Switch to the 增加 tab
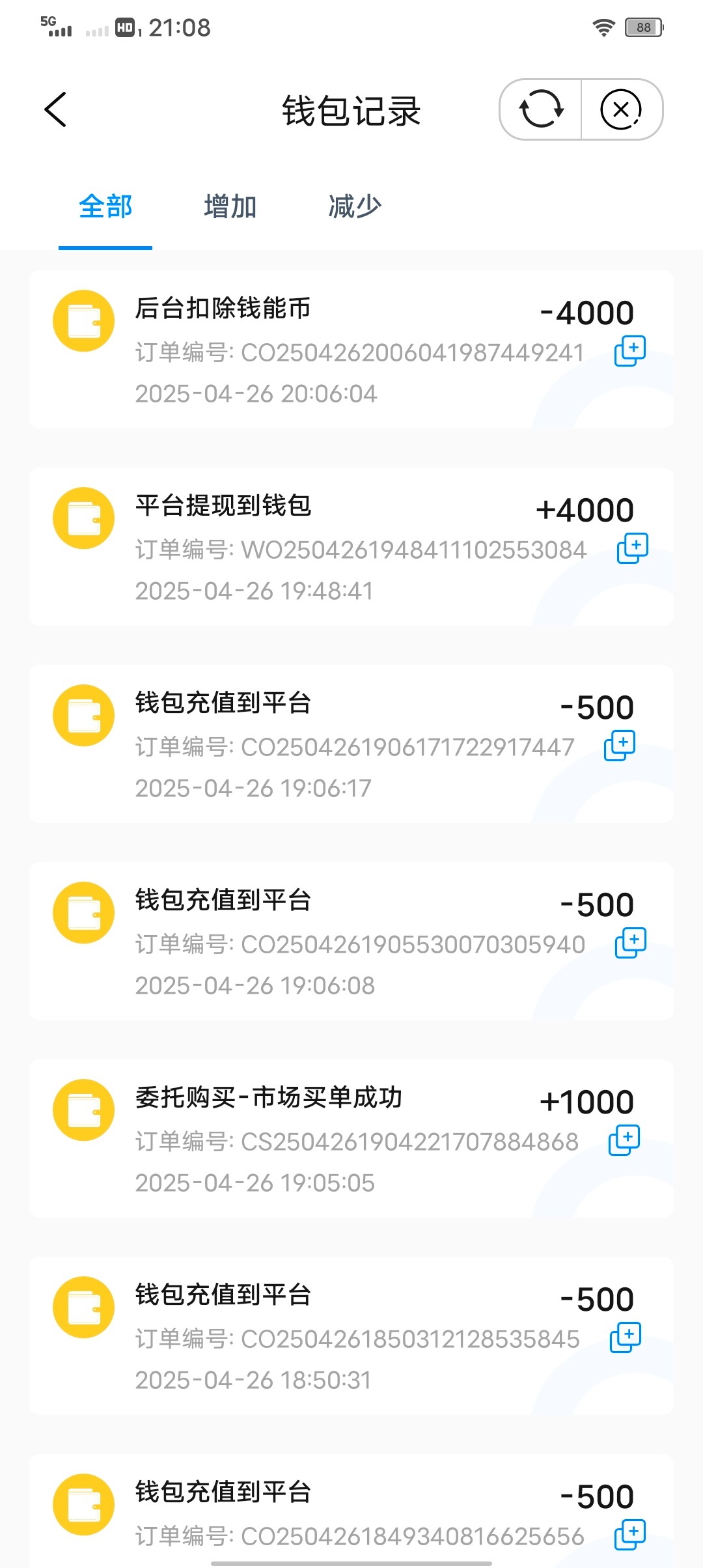703x1568 pixels. click(x=230, y=207)
